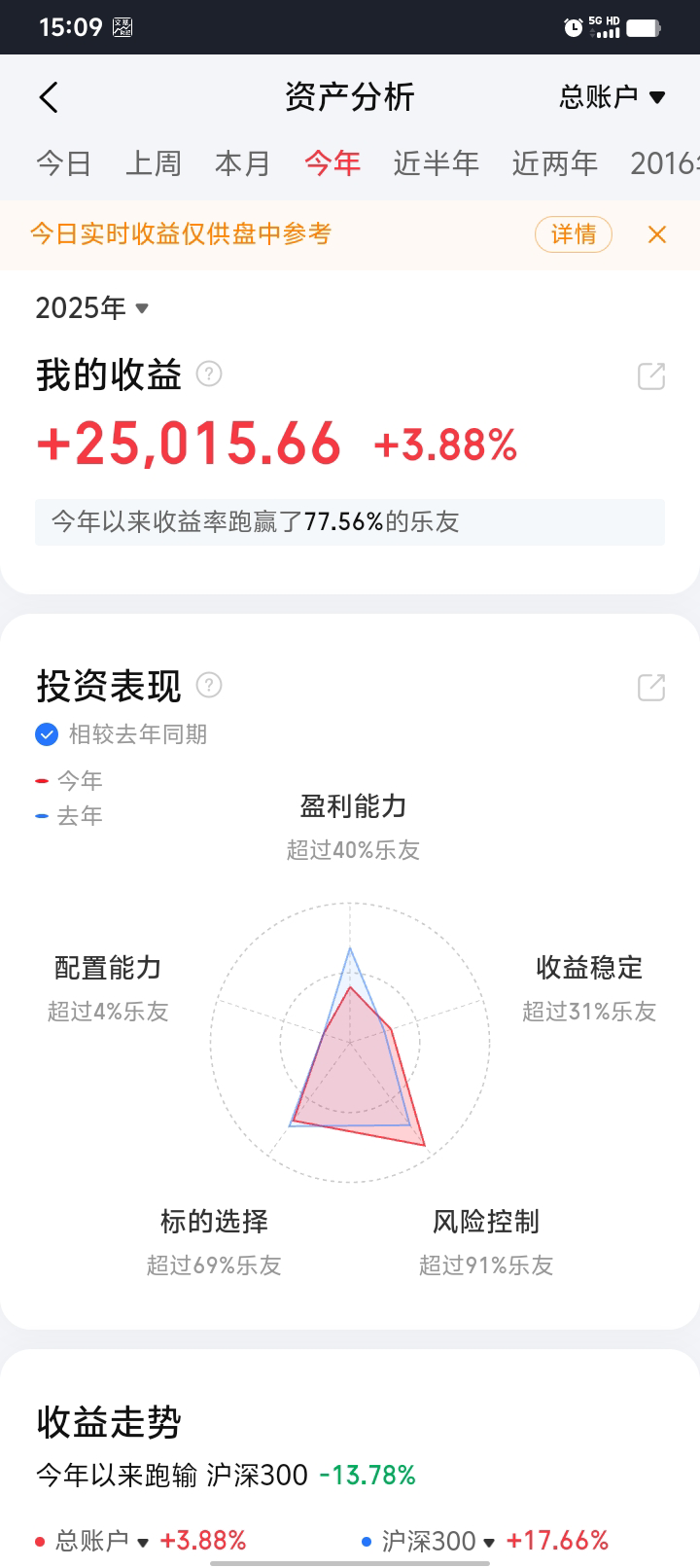Screen dimensions: 700x1568
Task: Dismiss the 今日实时收益 notice banner
Action: point(657,234)
